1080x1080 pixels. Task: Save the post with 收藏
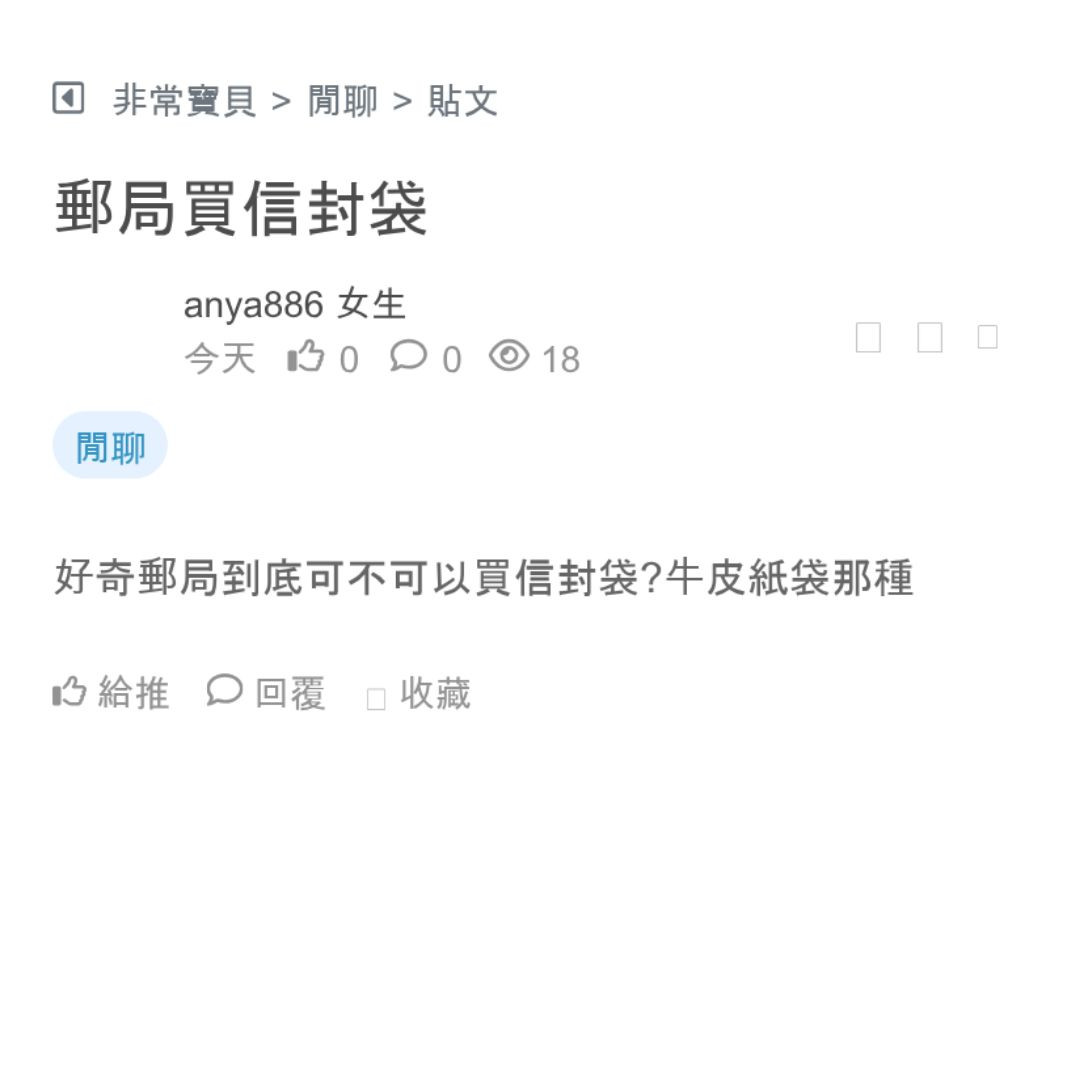[x=420, y=693]
